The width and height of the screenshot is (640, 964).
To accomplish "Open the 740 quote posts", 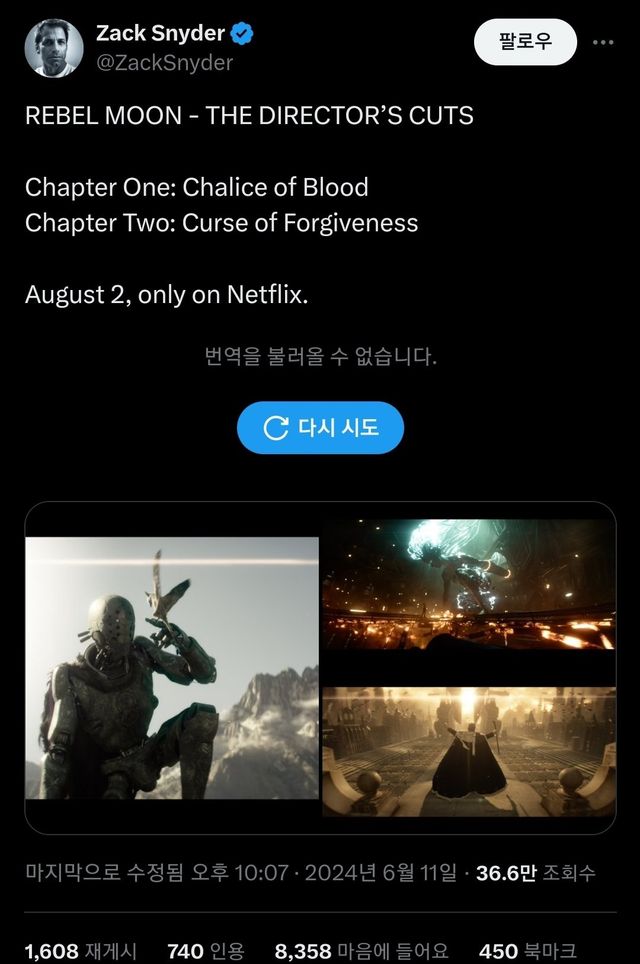I will [x=205, y=950].
